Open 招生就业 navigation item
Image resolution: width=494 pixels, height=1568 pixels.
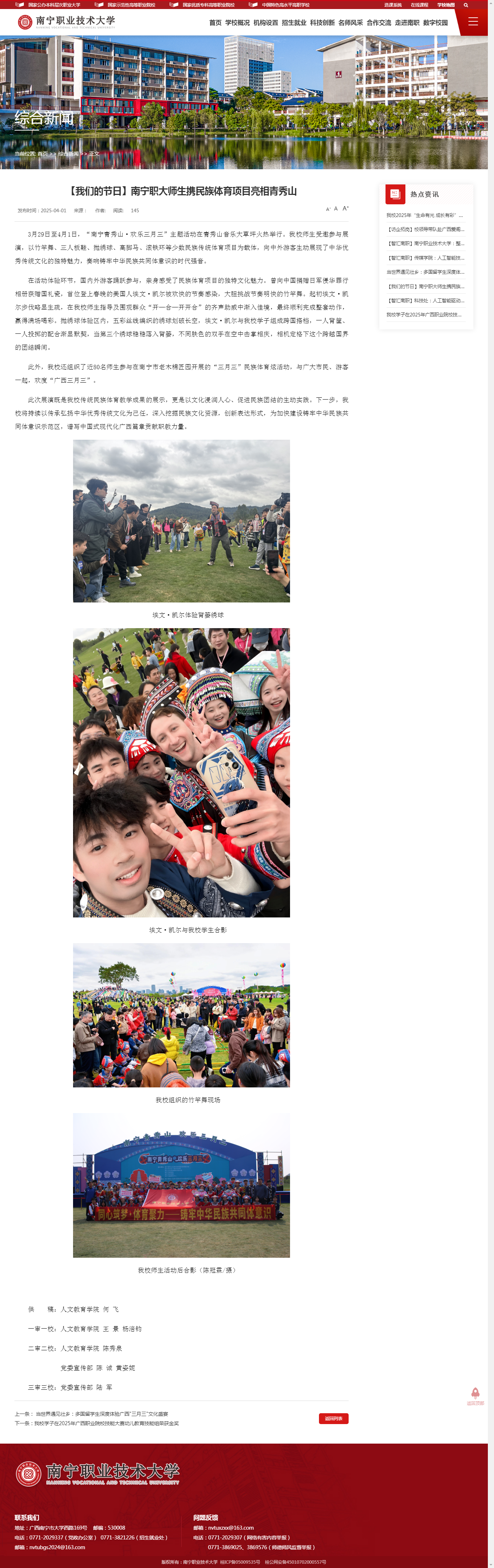[x=294, y=22]
